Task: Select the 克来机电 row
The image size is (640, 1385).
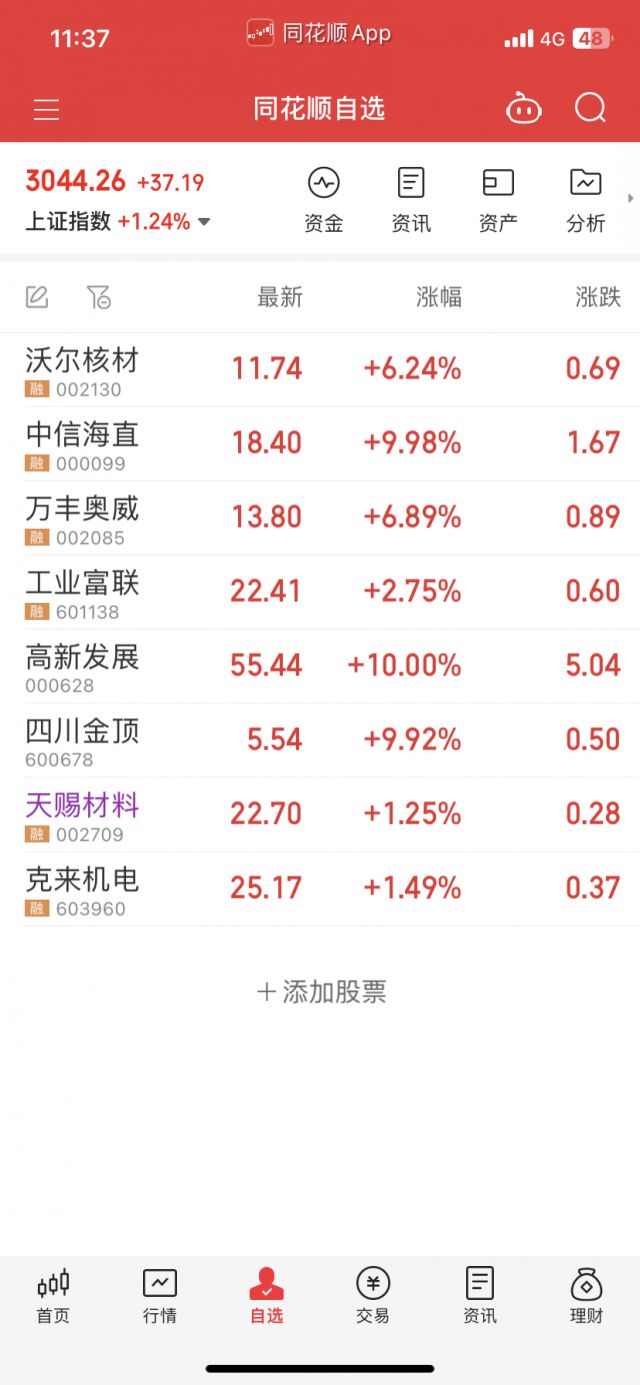Action: click(x=320, y=888)
